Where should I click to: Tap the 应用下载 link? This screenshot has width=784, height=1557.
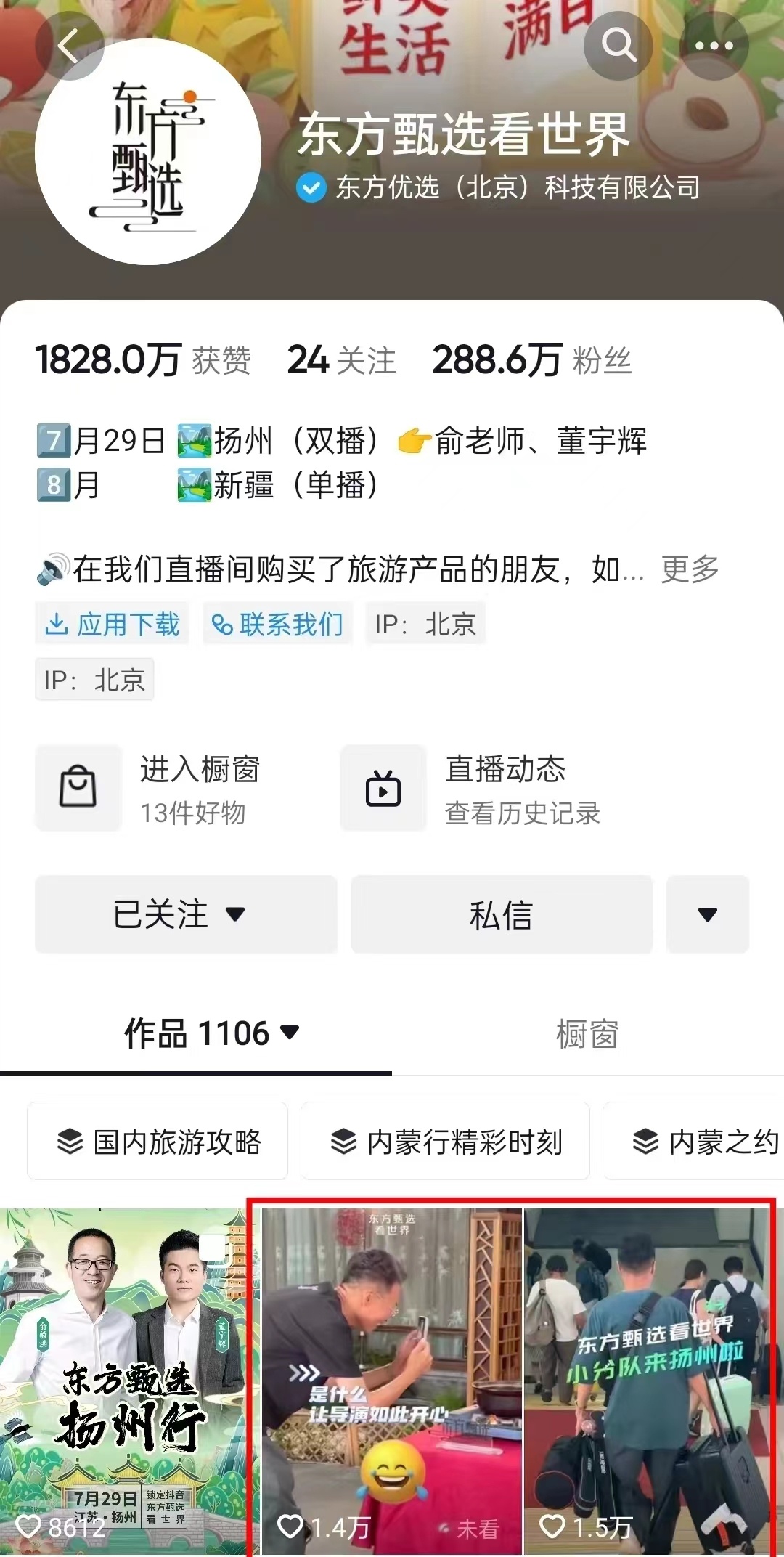pyautogui.click(x=113, y=624)
